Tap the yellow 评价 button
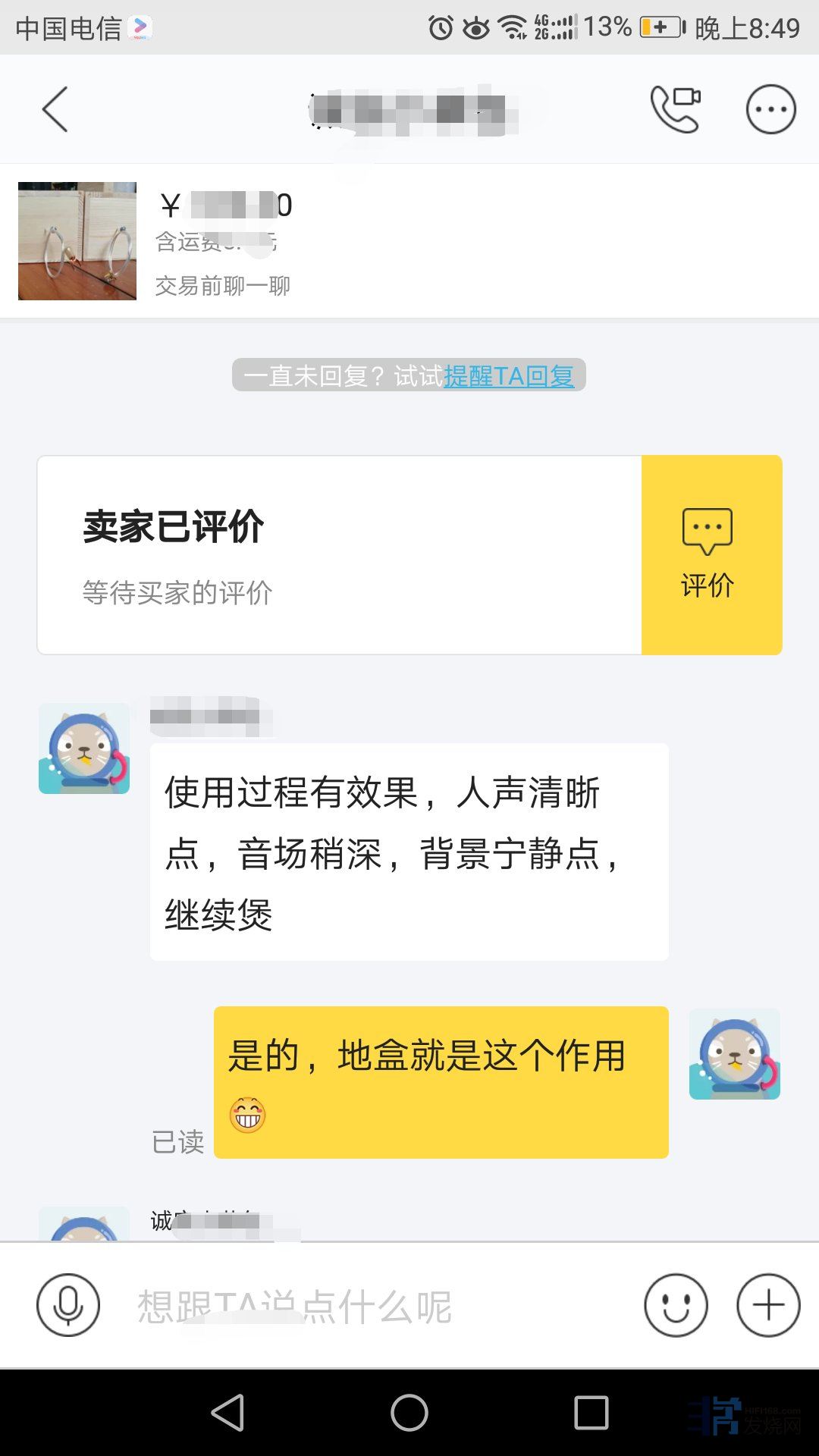Image resolution: width=819 pixels, height=1456 pixels. tap(711, 555)
